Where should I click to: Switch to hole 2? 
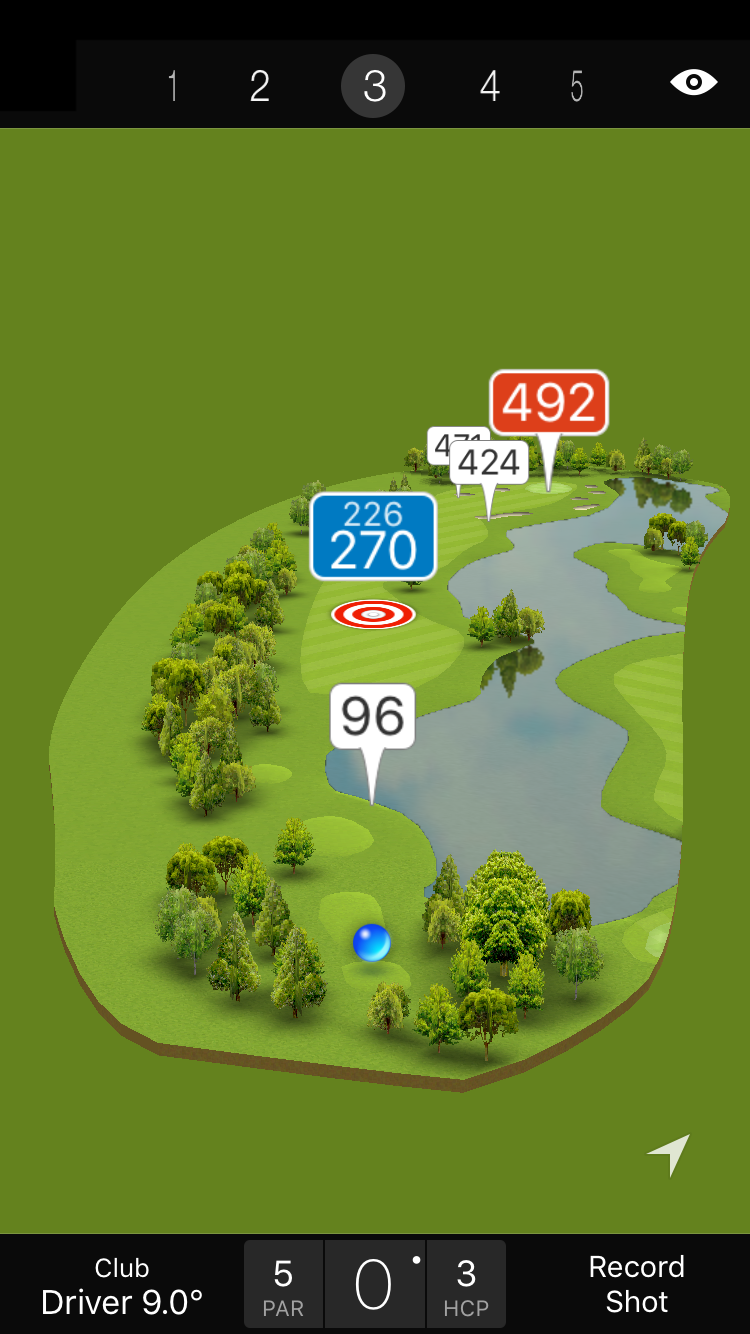260,87
